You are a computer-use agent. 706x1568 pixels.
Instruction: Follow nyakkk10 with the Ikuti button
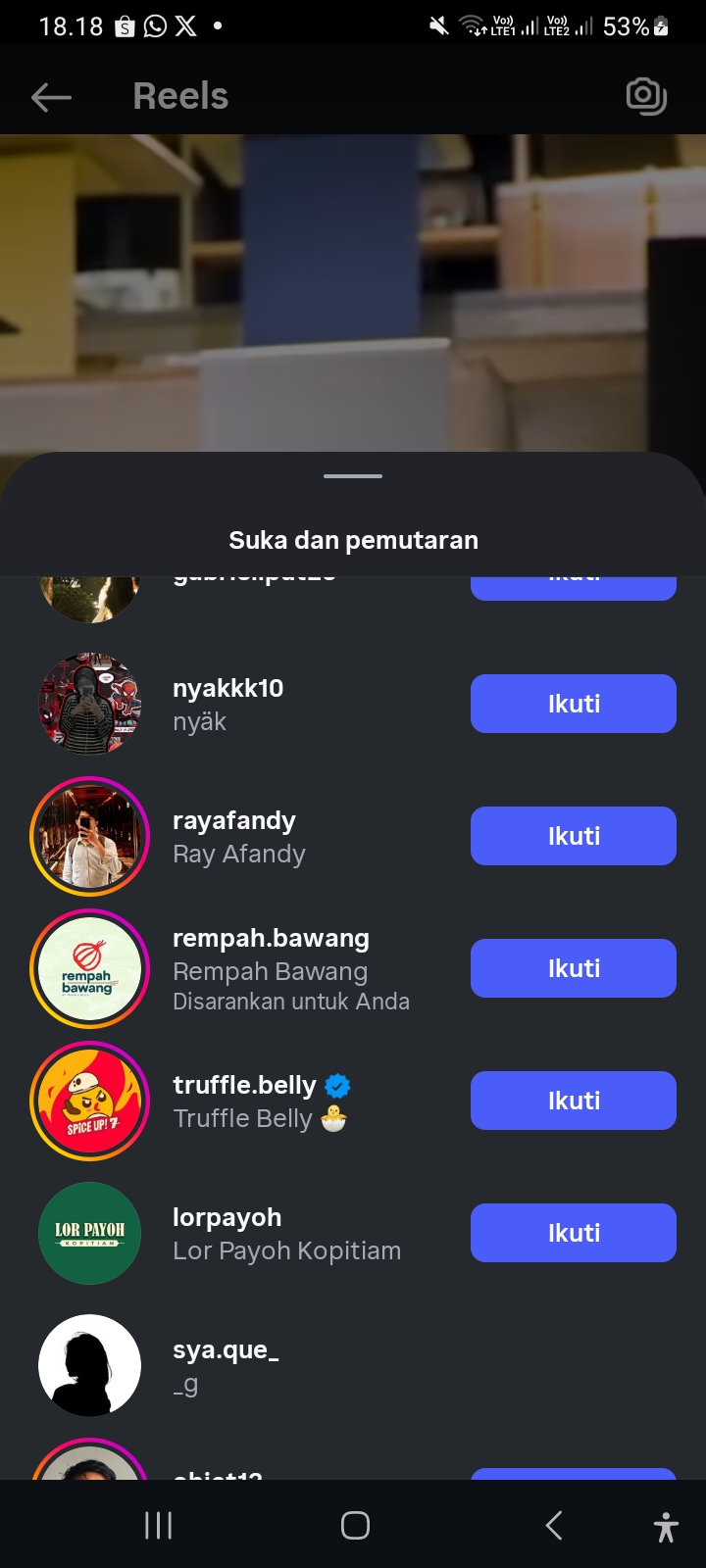tap(573, 704)
